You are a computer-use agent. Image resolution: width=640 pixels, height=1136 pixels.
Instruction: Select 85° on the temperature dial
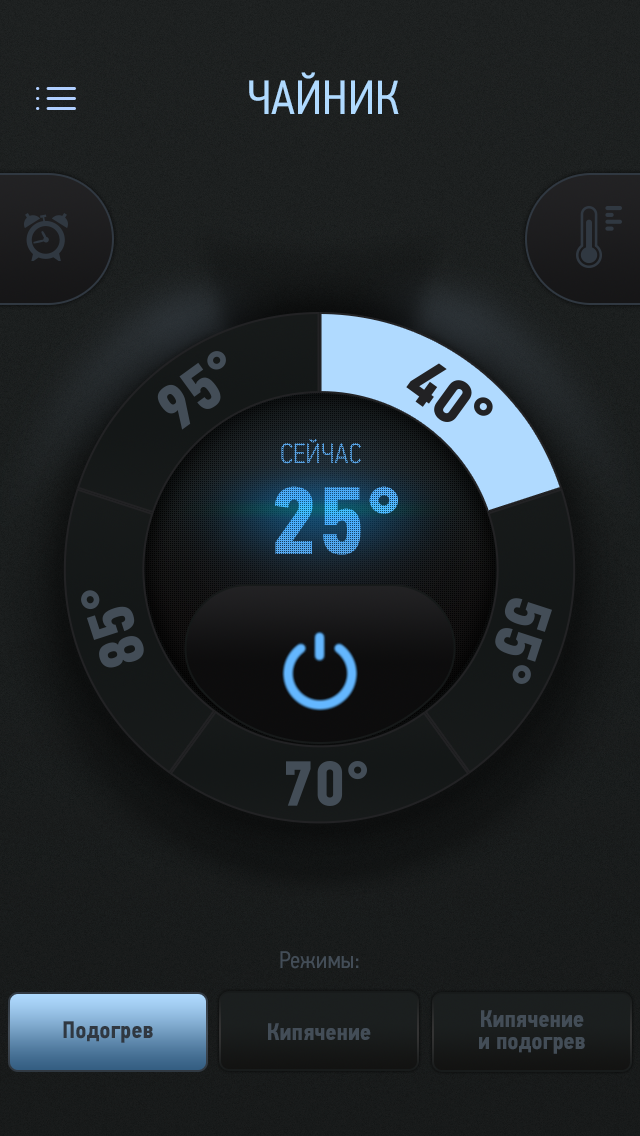113,627
